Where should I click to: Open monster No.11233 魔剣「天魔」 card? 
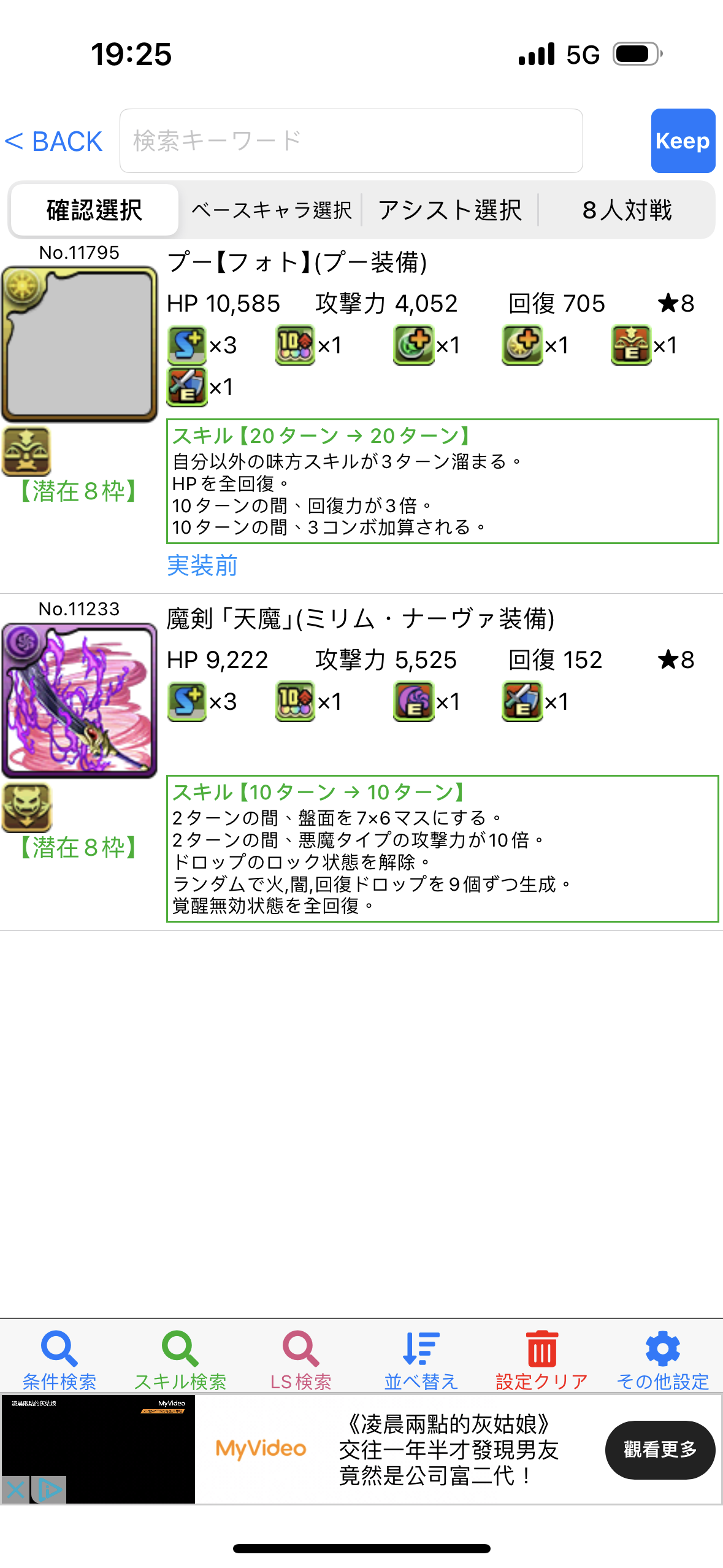pyautogui.click(x=79, y=701)
